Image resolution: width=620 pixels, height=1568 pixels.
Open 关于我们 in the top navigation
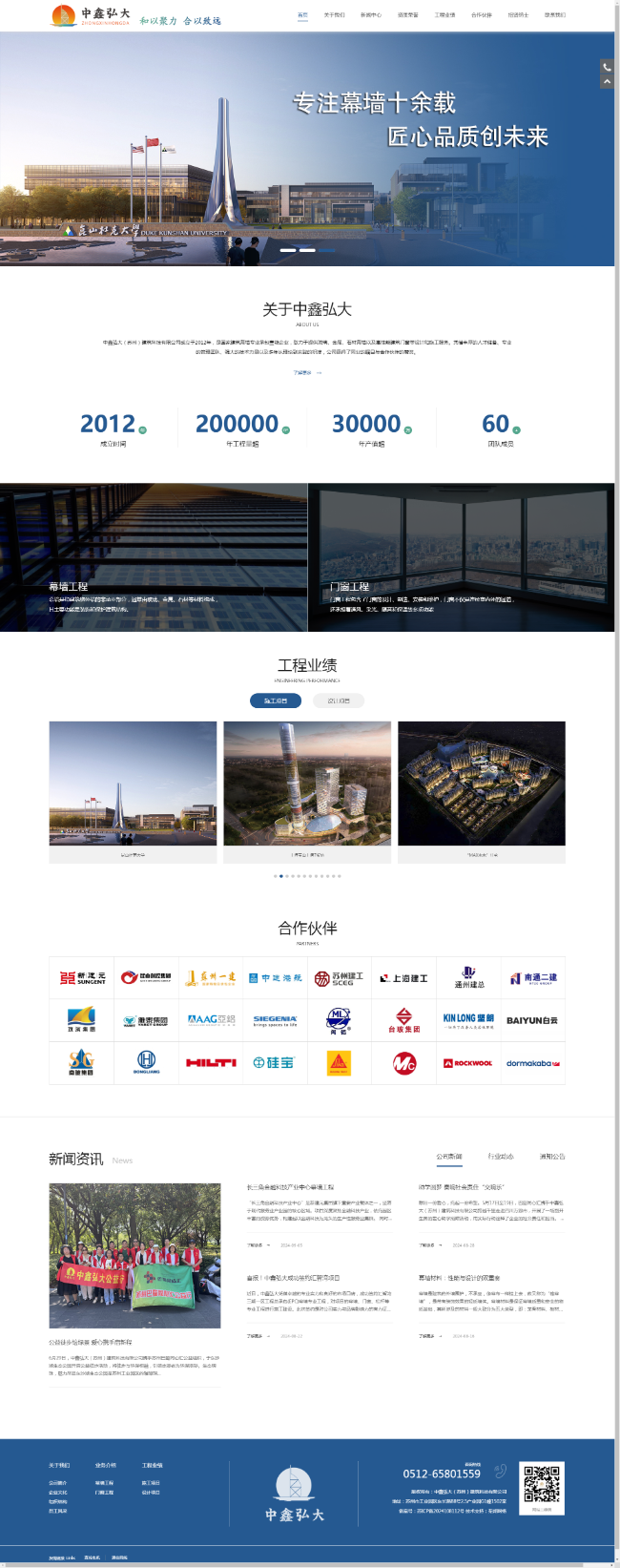(x=334, y=15)
